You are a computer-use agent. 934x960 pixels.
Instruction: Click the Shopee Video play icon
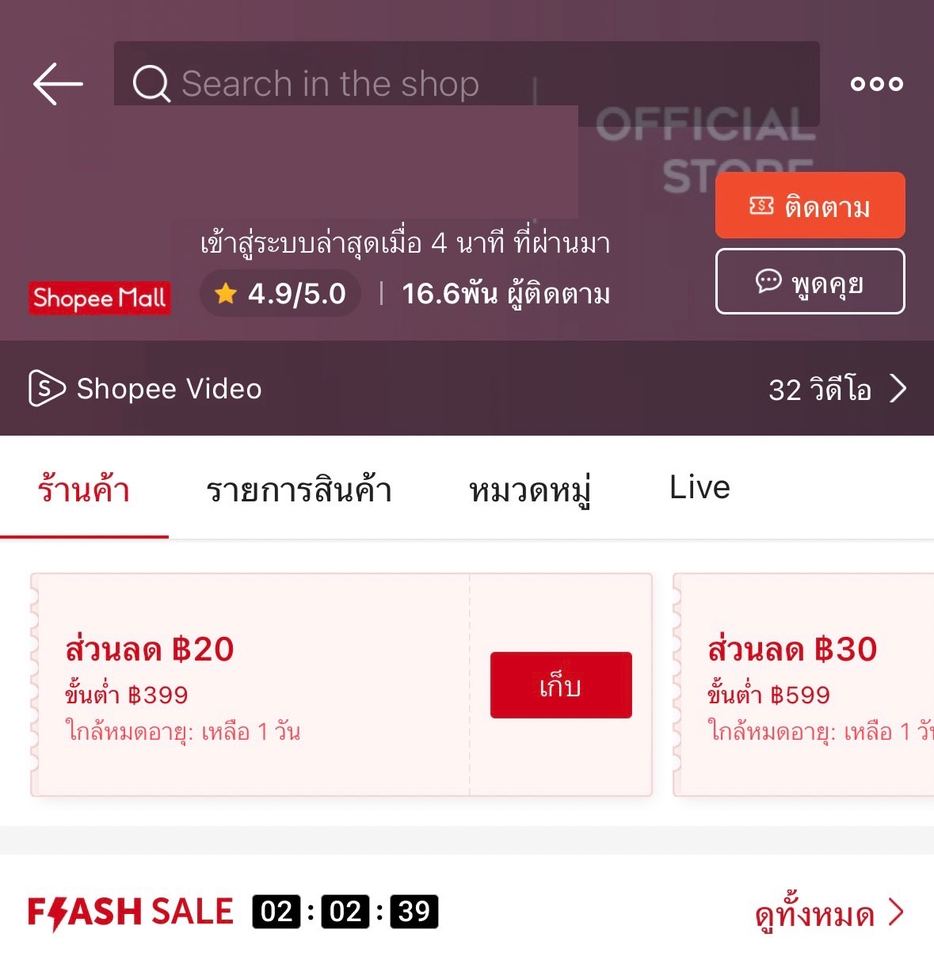[x=45, y=389]
